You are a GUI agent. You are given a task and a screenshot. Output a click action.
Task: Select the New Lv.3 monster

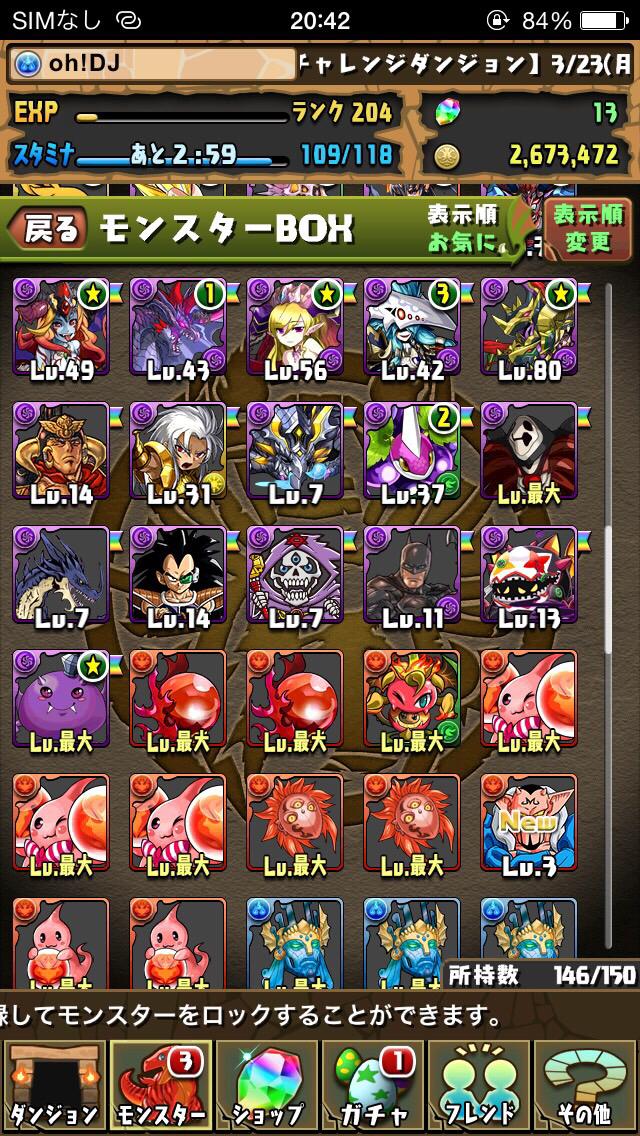pos(529,823)
